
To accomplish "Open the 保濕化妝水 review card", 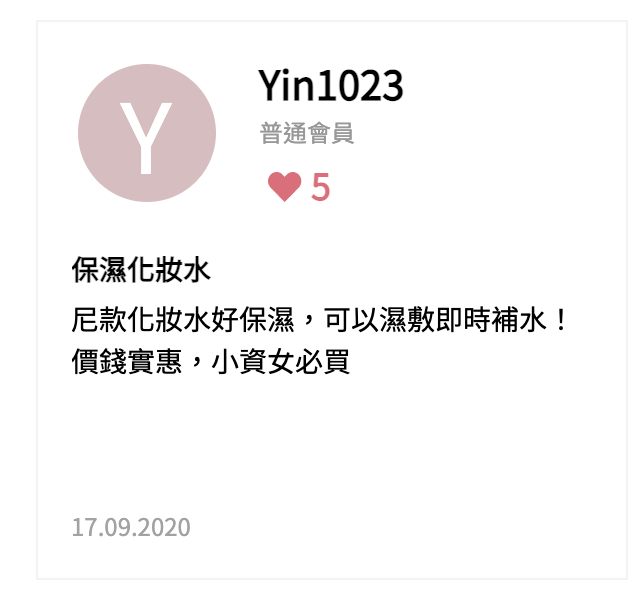I will click(x=141, y=270).
